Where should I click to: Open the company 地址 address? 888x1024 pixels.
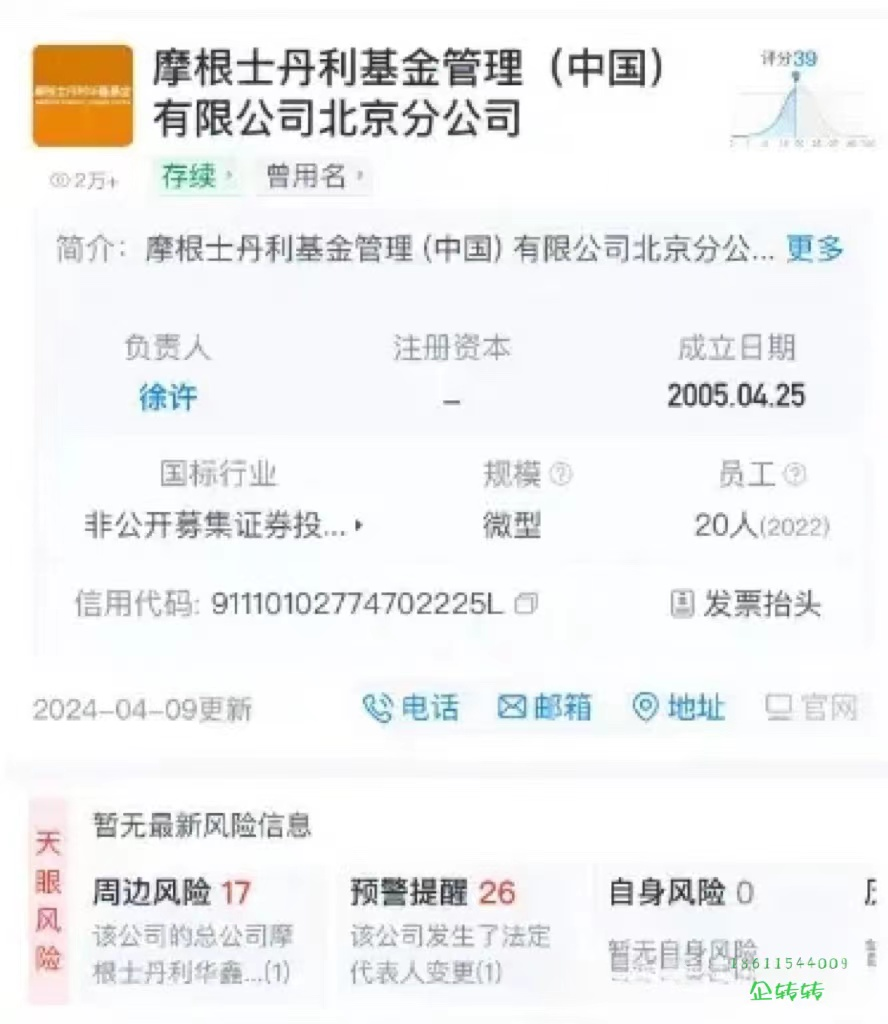679,708
